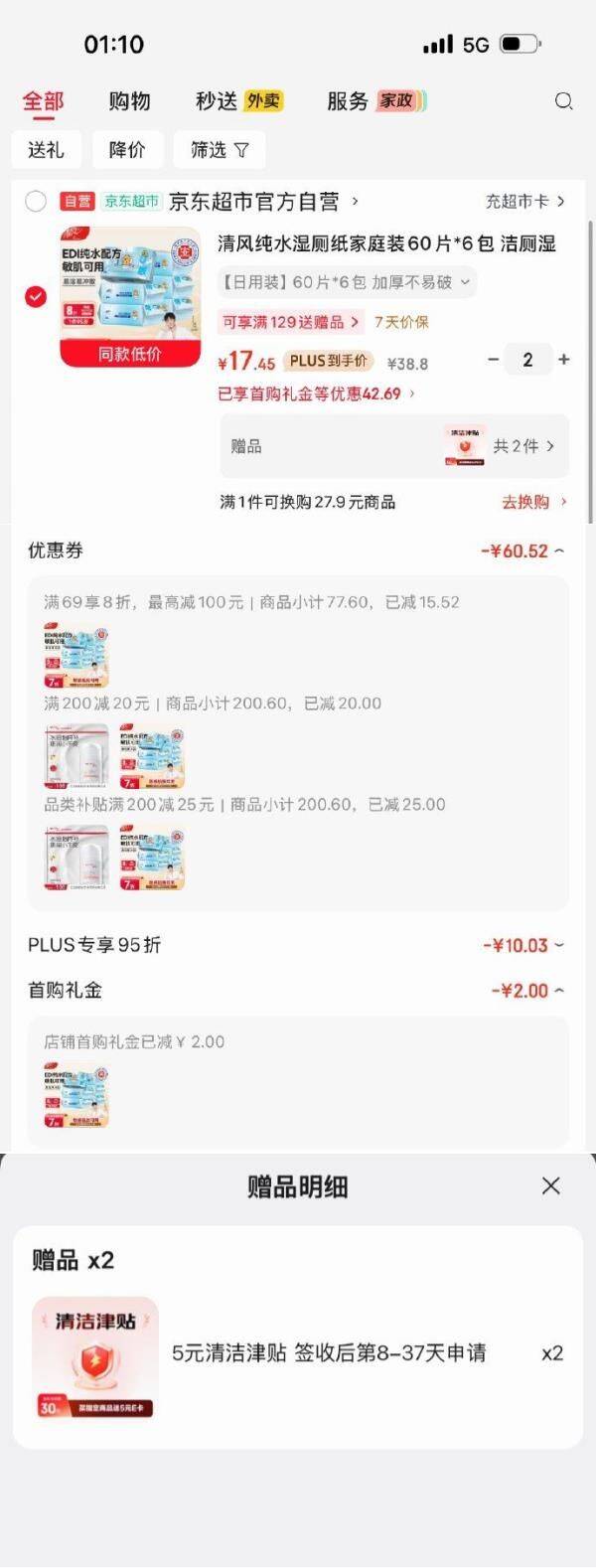Select all items from 京东超市官方自营 store
The height and width of the screenshot is (1568, 596).
(36, 202)
